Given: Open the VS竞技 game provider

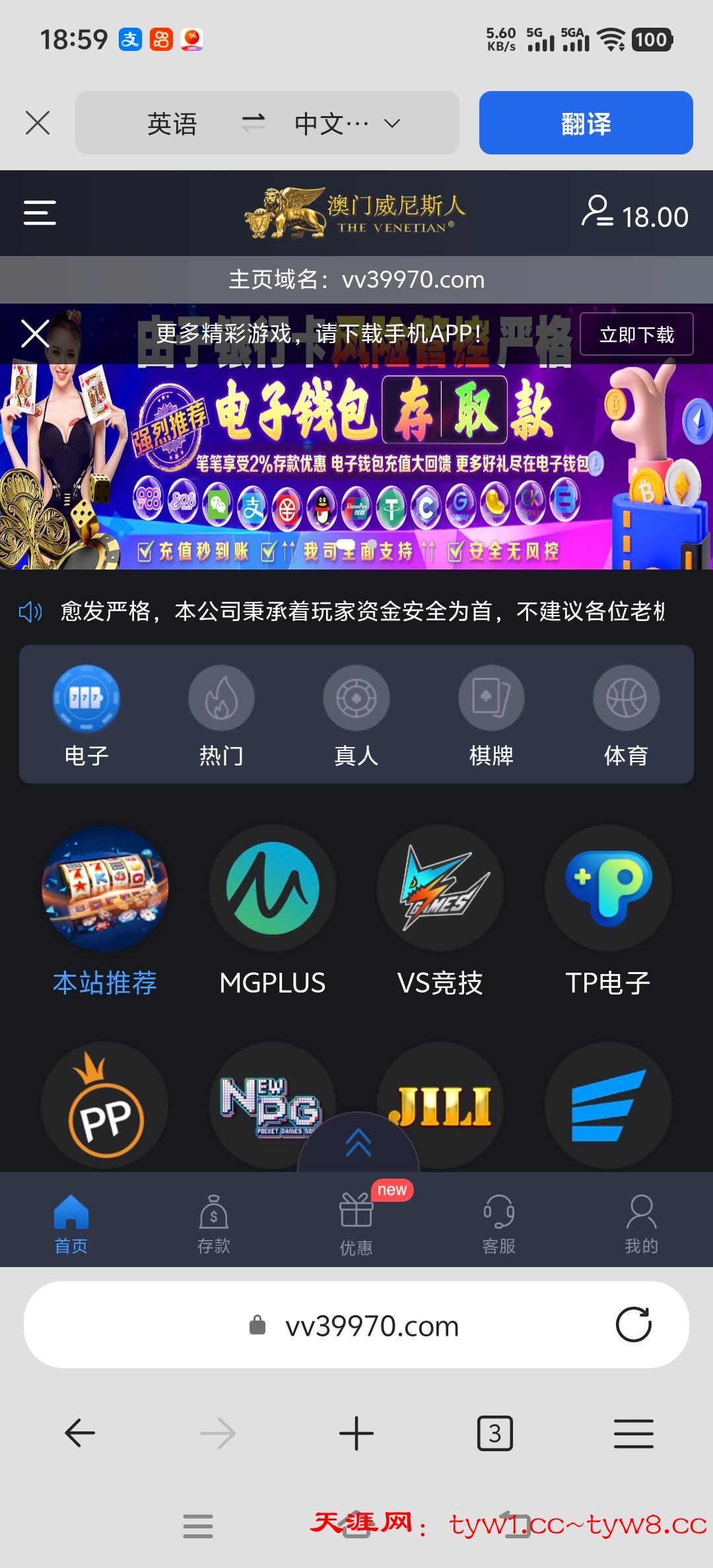Looking at the screenshot, I should [x=440, y=909].
